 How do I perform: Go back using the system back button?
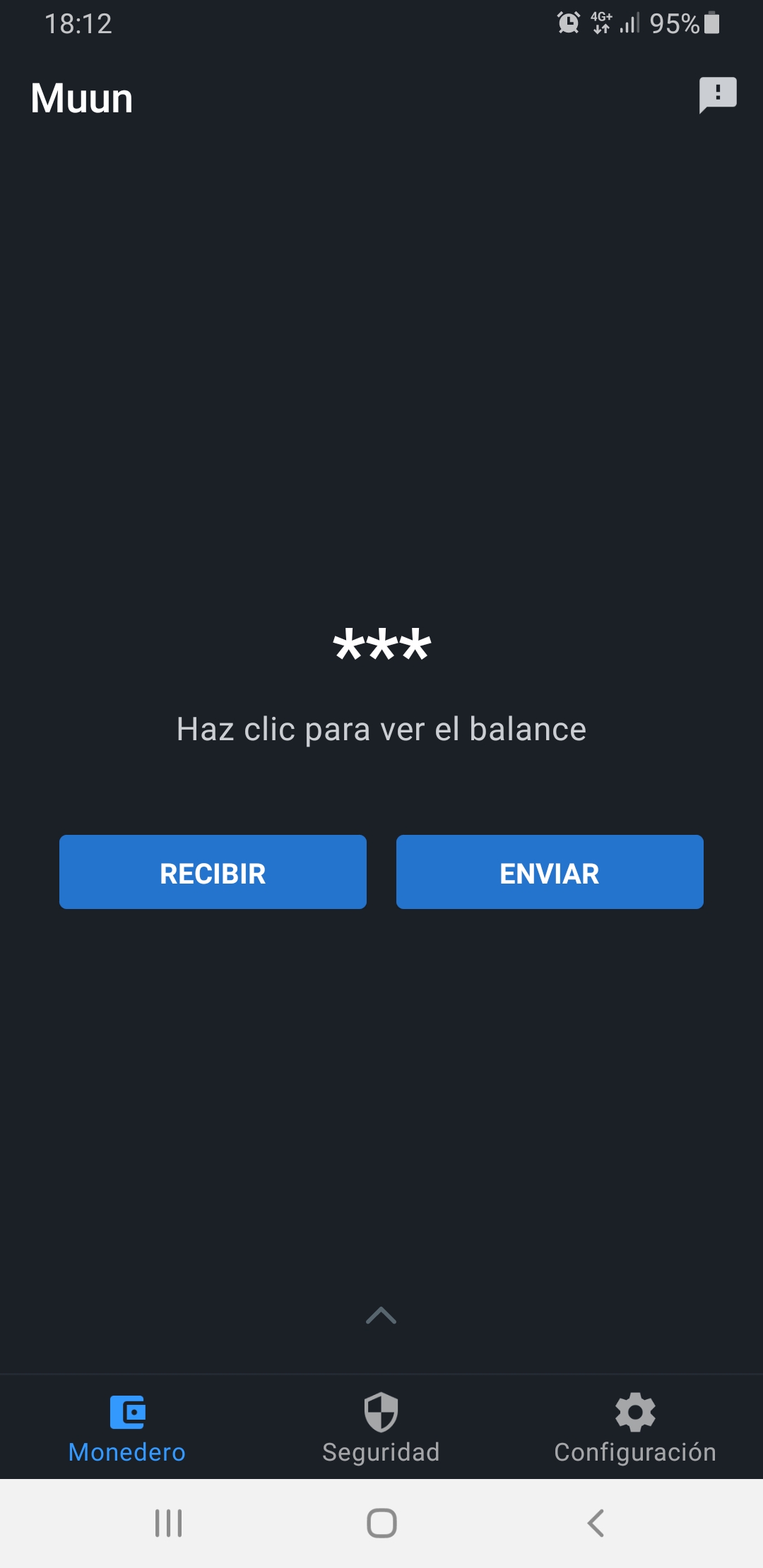point(596,1524)
